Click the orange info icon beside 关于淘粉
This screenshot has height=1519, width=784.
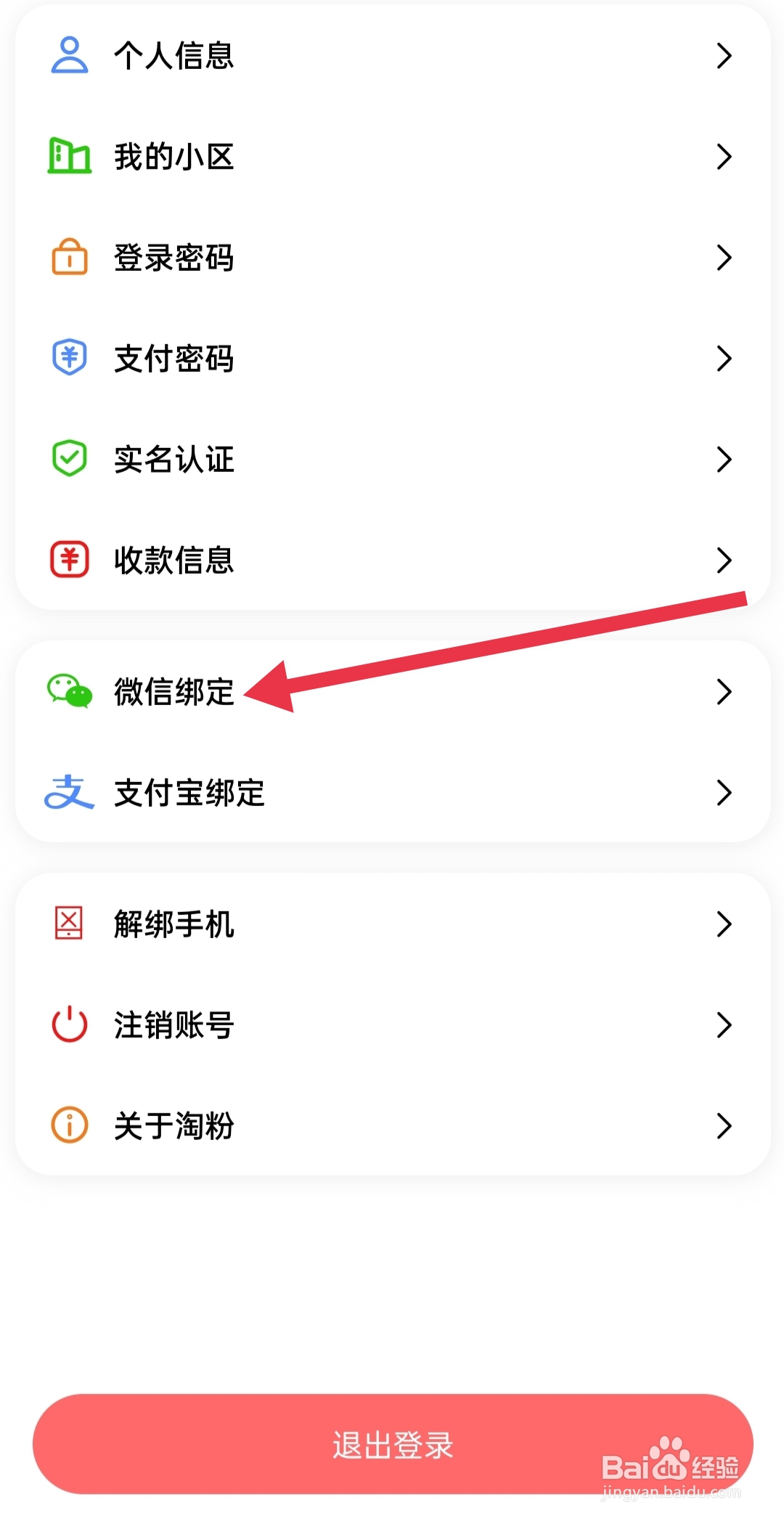pos(68,1125)
